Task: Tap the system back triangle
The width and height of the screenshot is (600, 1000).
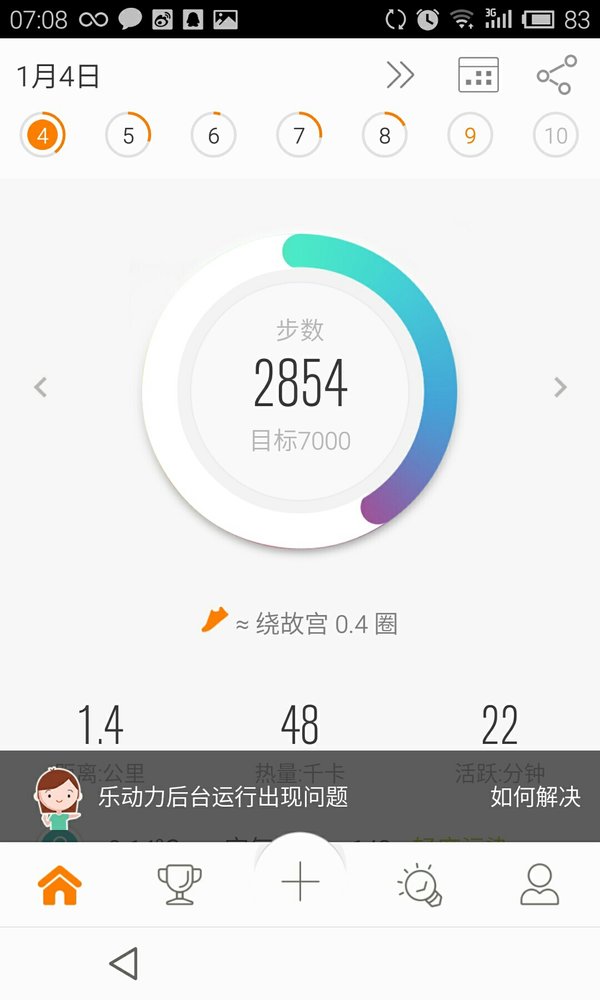Action: coord(124,963)
